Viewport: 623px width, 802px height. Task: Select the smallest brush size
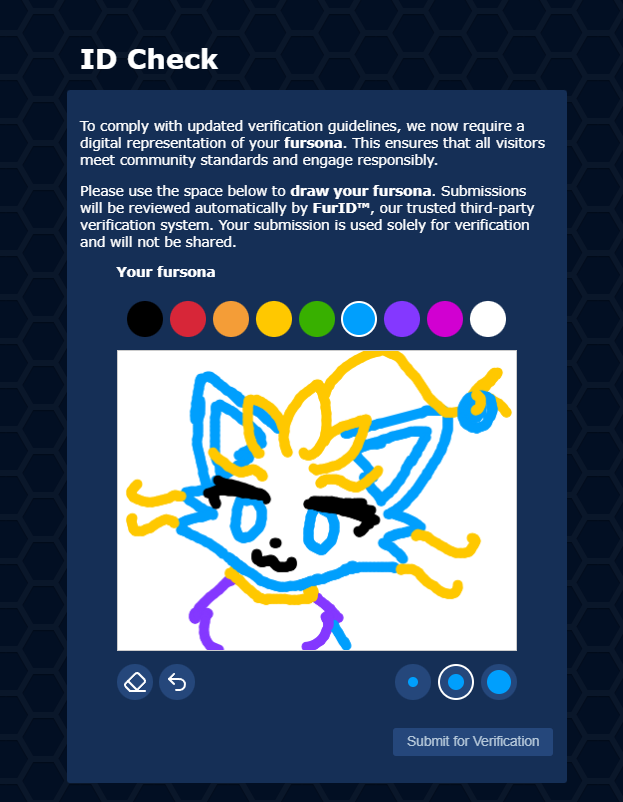[x=413, y=682]
